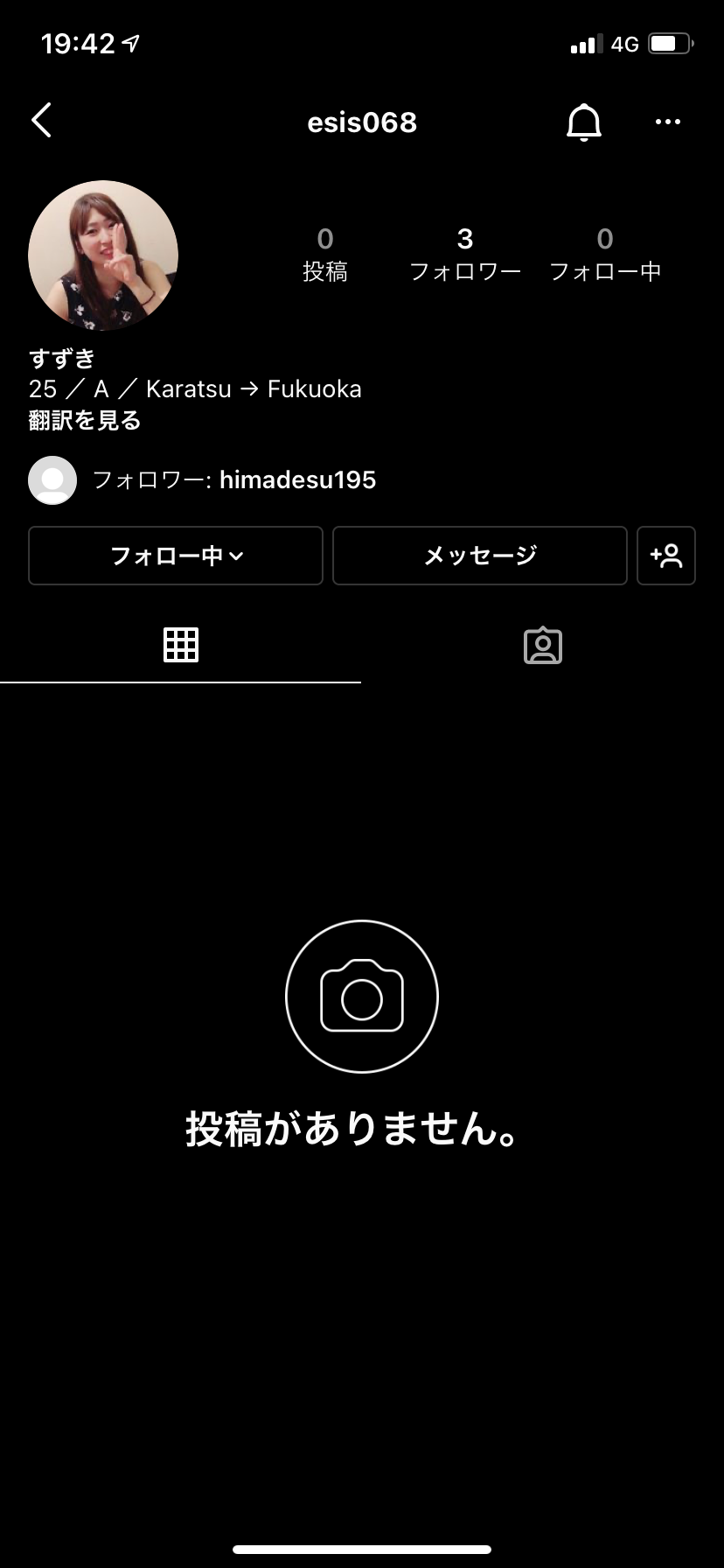Screen dimensions: 724x1568
Task: View esis068's profile picture
Action: pyautogui.click(x=102, y=255)
